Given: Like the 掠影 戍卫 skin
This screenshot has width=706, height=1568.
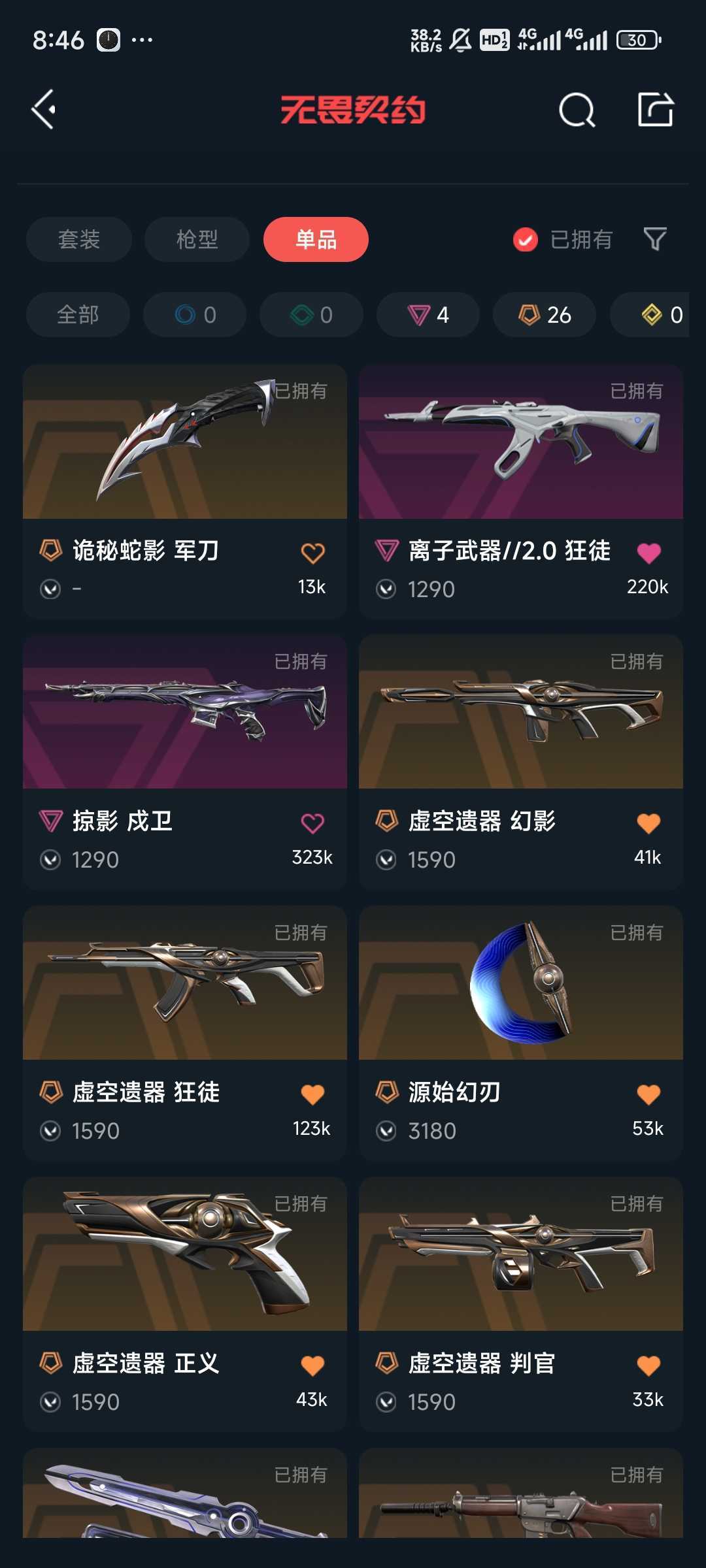Looking at the screenshot, I should [x=312, y=823].
